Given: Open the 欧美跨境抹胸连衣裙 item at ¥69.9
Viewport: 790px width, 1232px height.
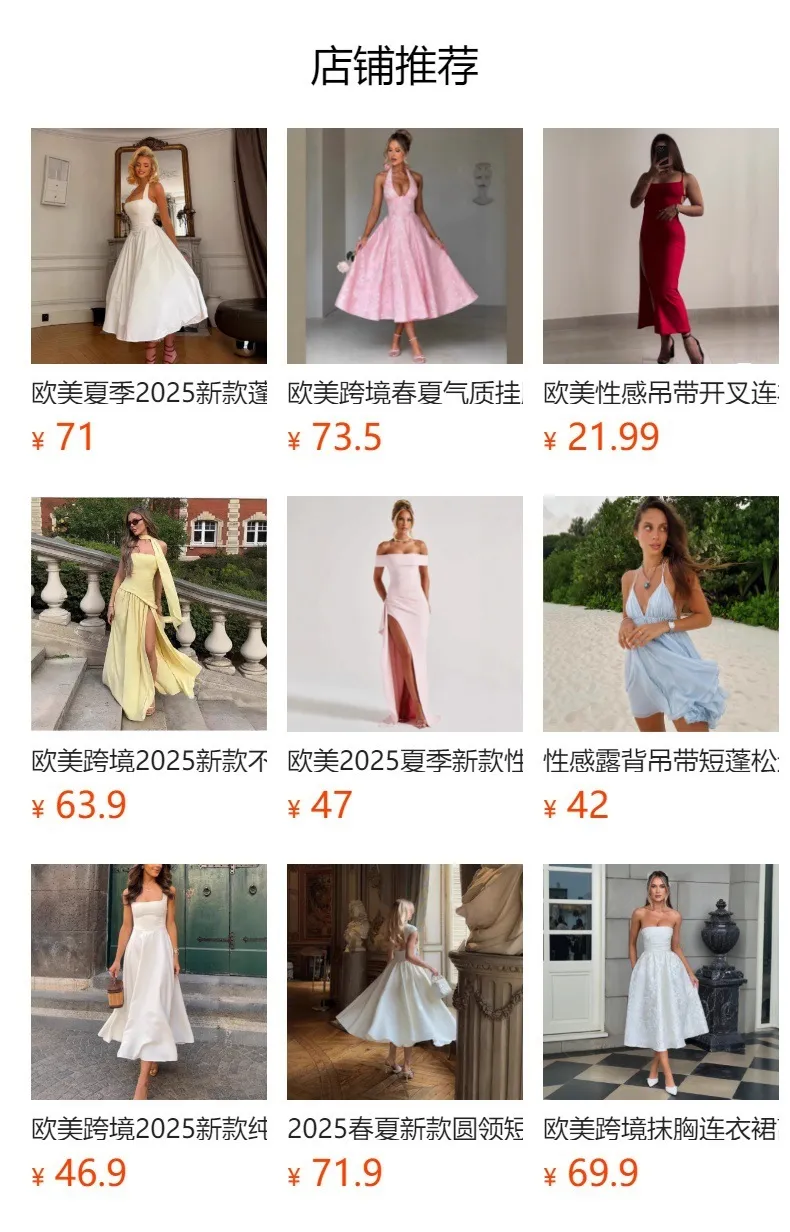Looking at the screenshot, I should (661, 982).
